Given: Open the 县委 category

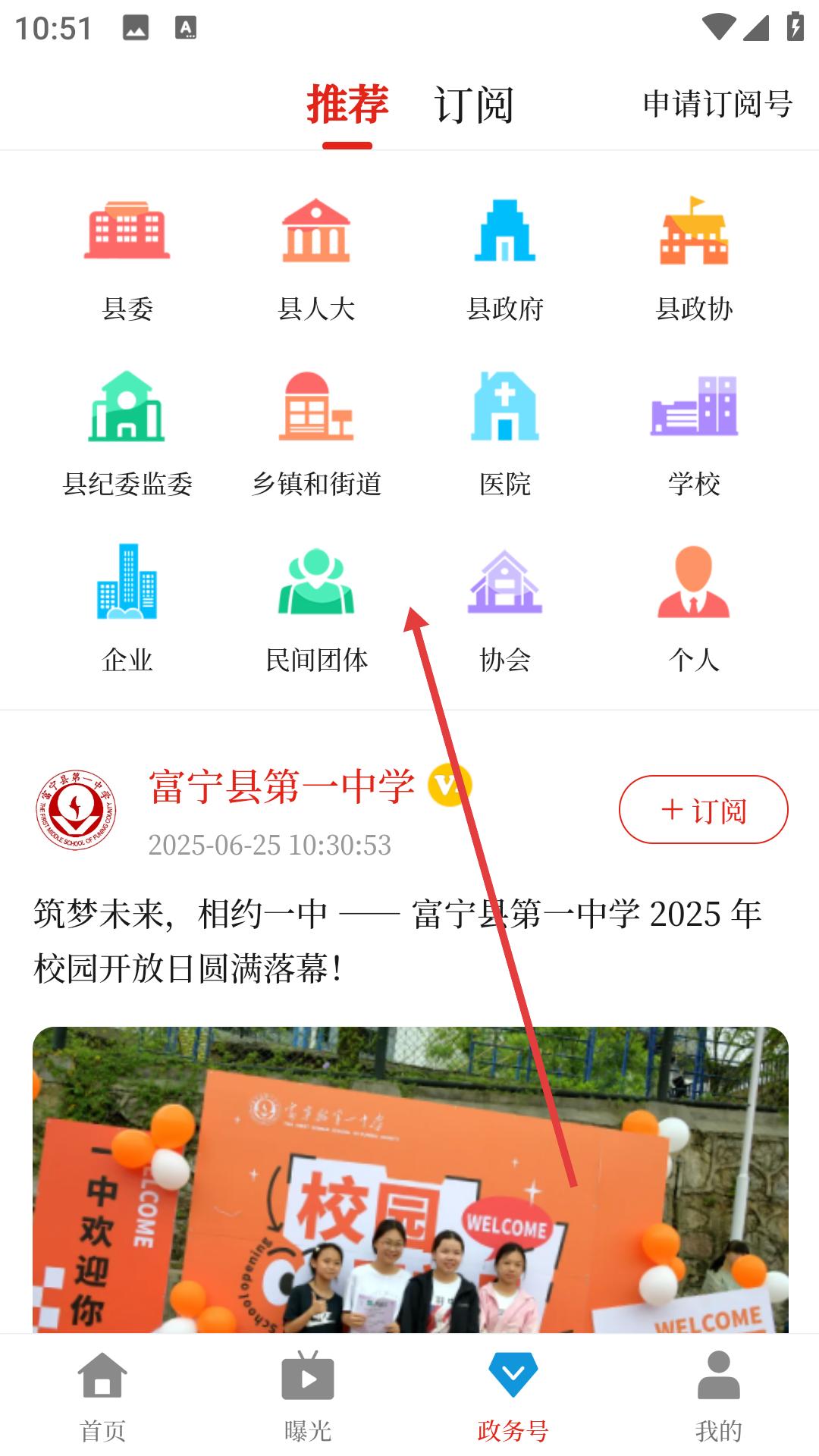Looking at the screenshot, I should (x=127, y=258).
